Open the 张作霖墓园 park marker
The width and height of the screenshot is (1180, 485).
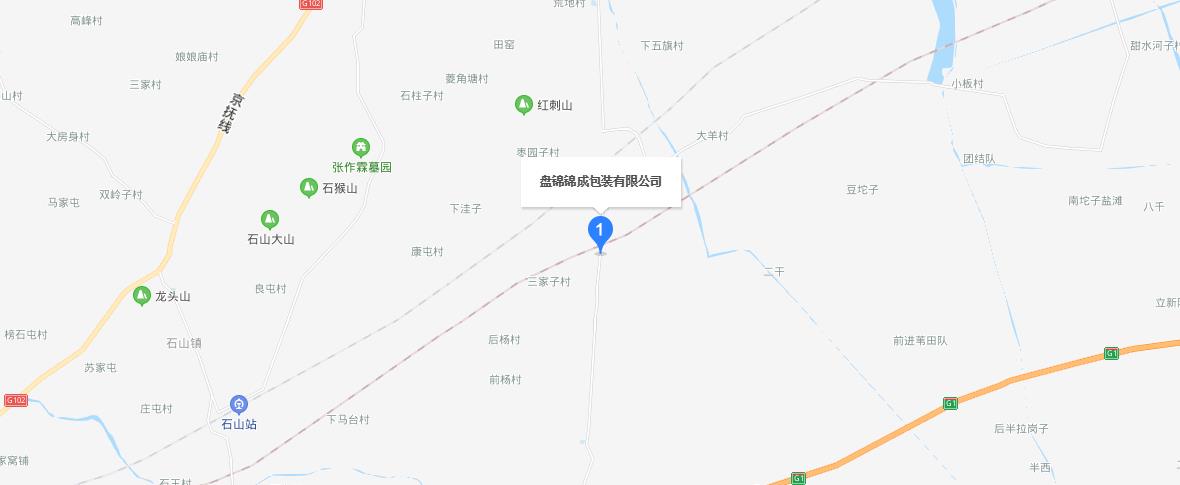tap(361, 148)
